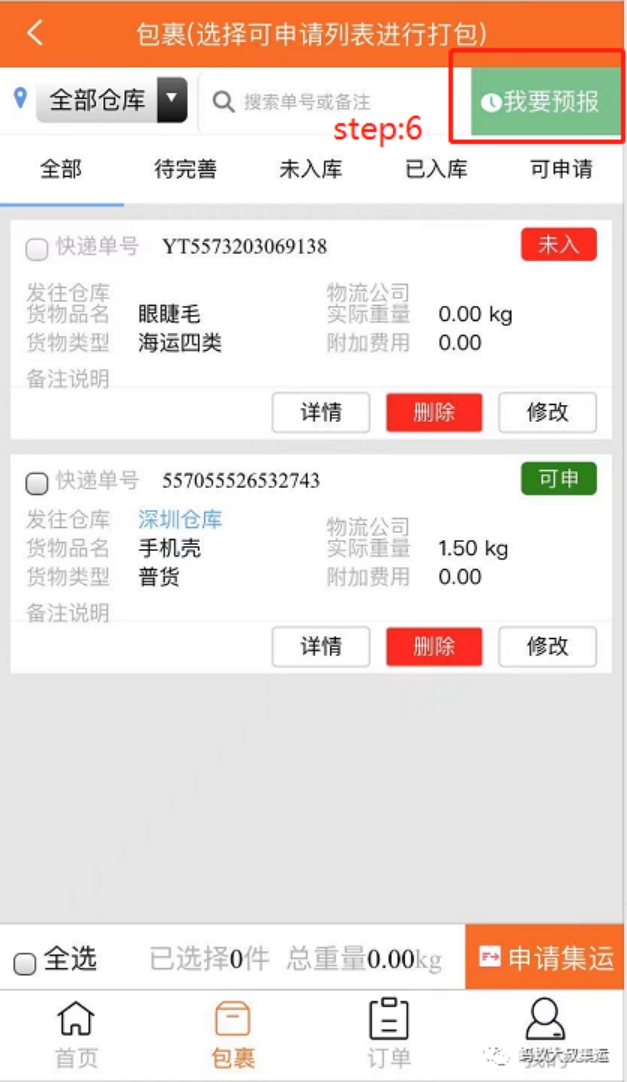Open the 订单 orders tab
The width and height of the screenshot is (627, 1082).
[388, 1033]
